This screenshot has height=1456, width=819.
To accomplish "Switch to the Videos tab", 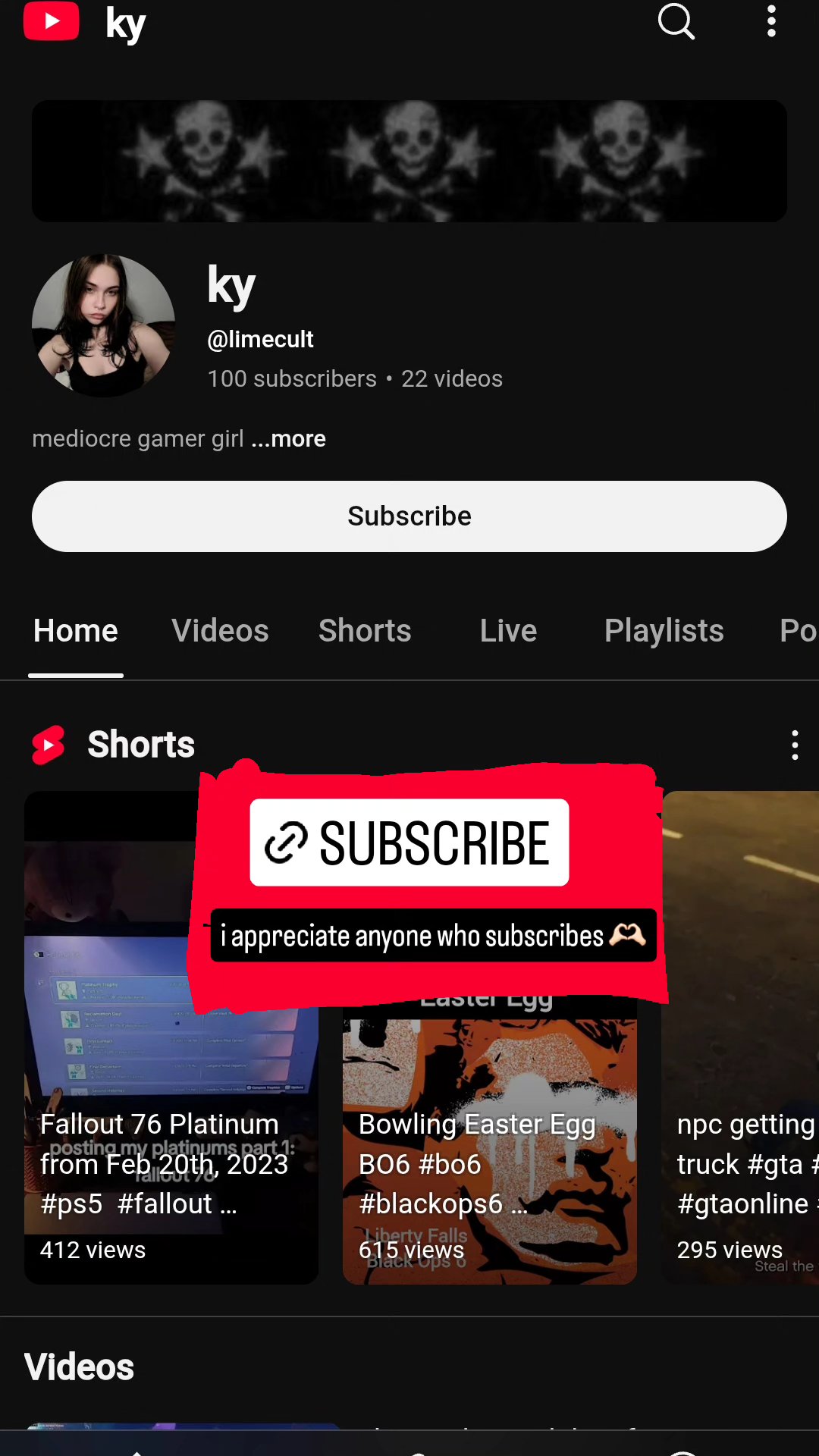I will tap(220, 631).
